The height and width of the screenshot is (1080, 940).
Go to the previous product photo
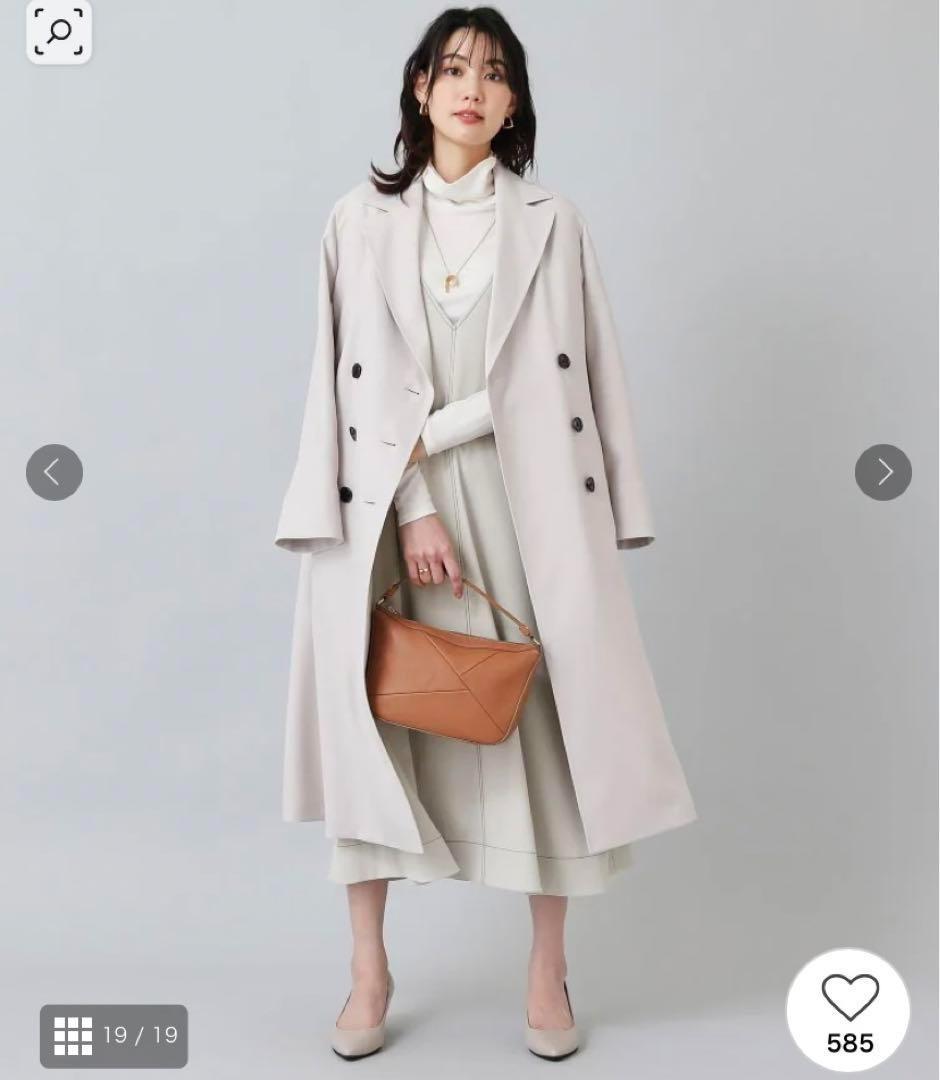(54, 472)
